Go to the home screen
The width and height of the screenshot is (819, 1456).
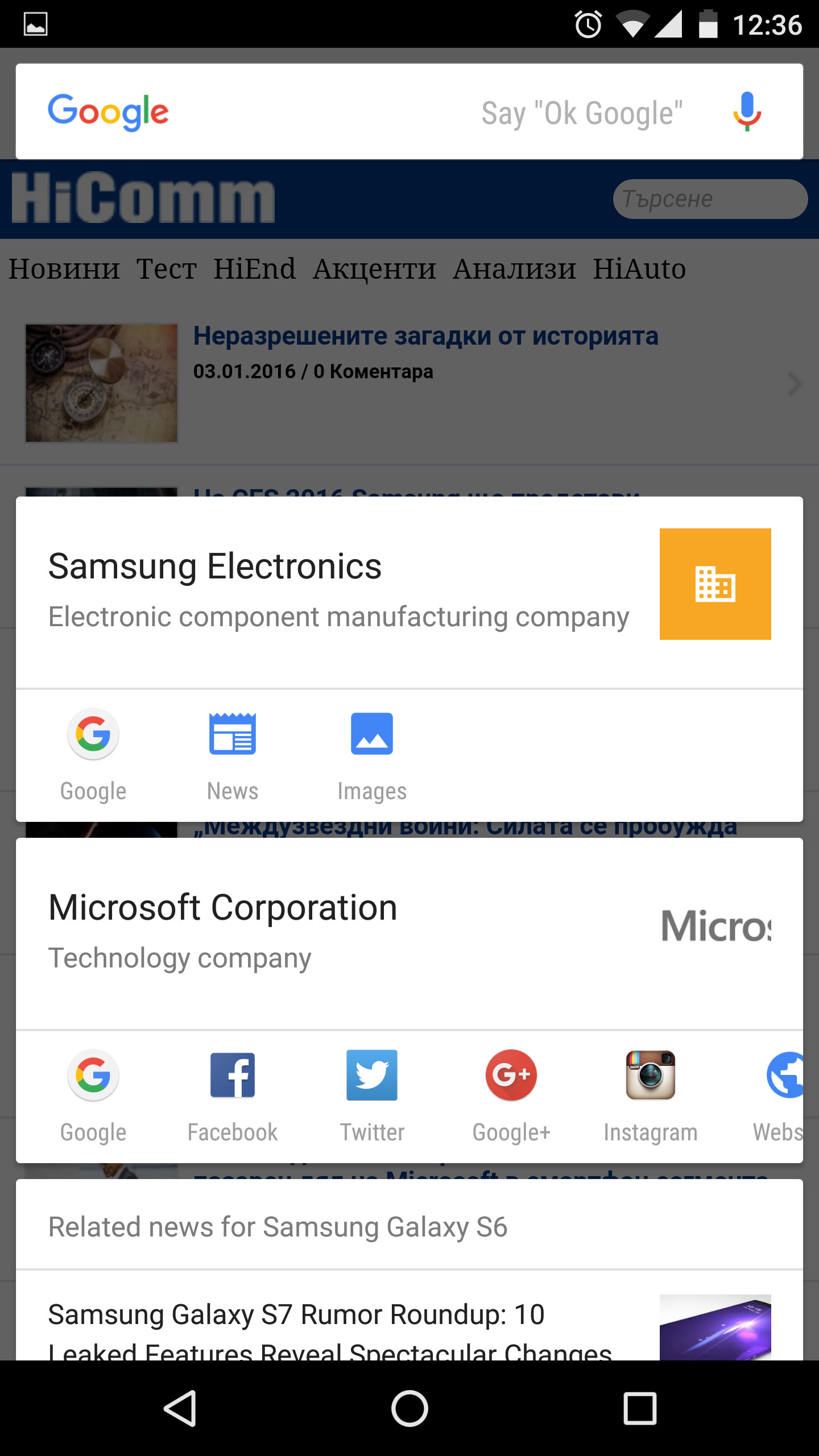pyautogui.click(x=409, y=1408)
